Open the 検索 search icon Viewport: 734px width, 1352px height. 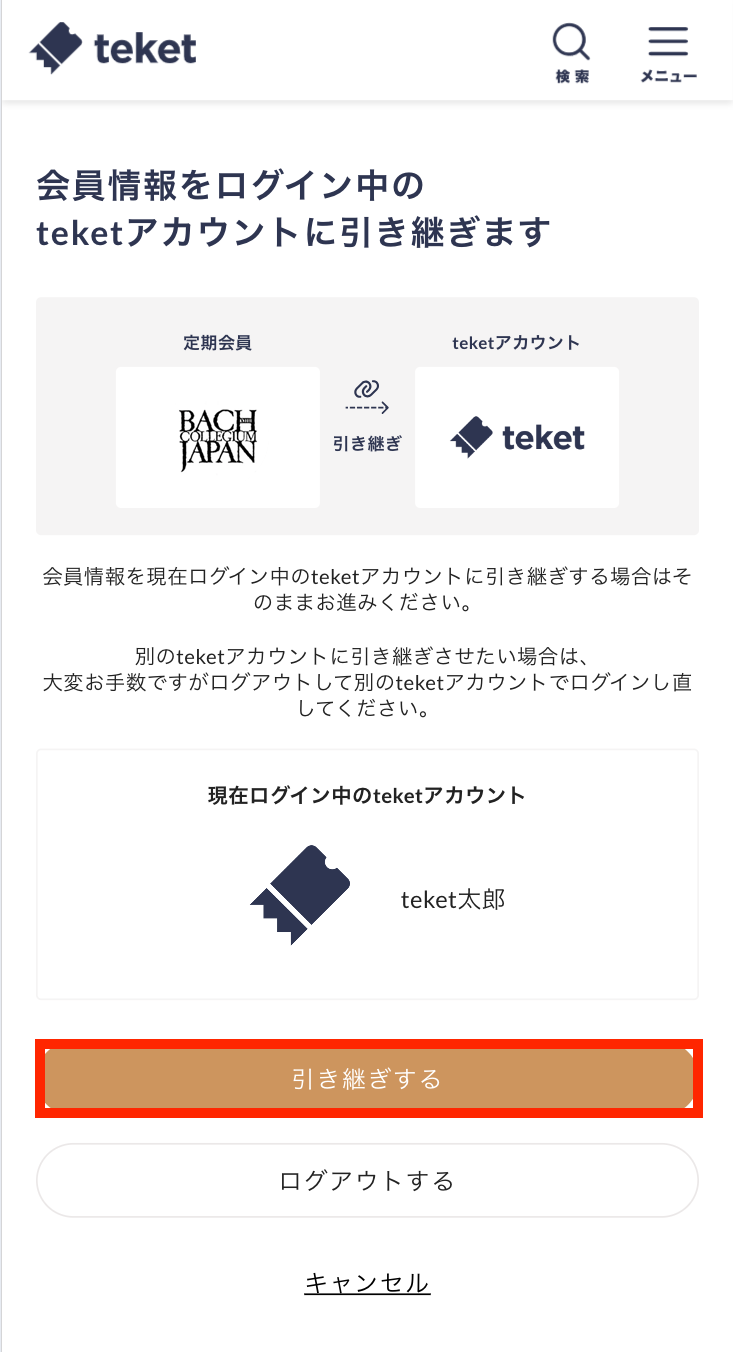pyautogui.click(x=572, y=52)
